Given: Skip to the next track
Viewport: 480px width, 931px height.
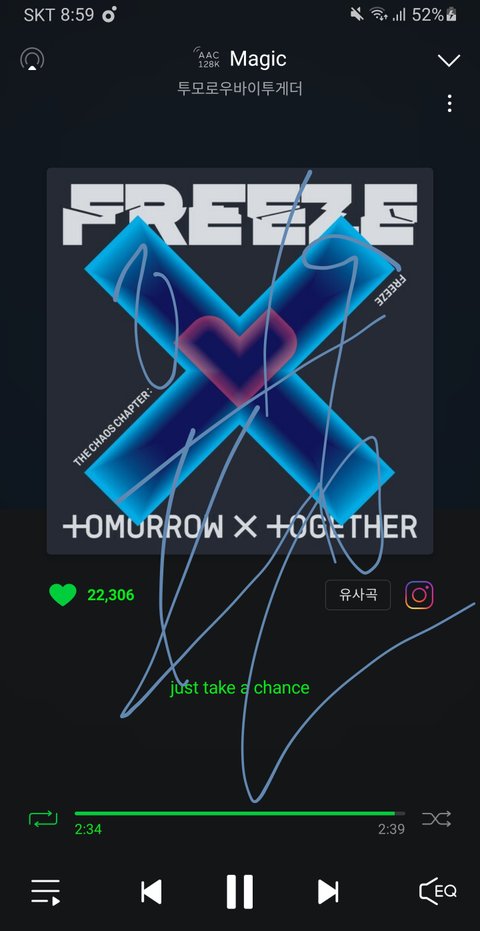Looking at the screenshot, I should tap(328, 892).
